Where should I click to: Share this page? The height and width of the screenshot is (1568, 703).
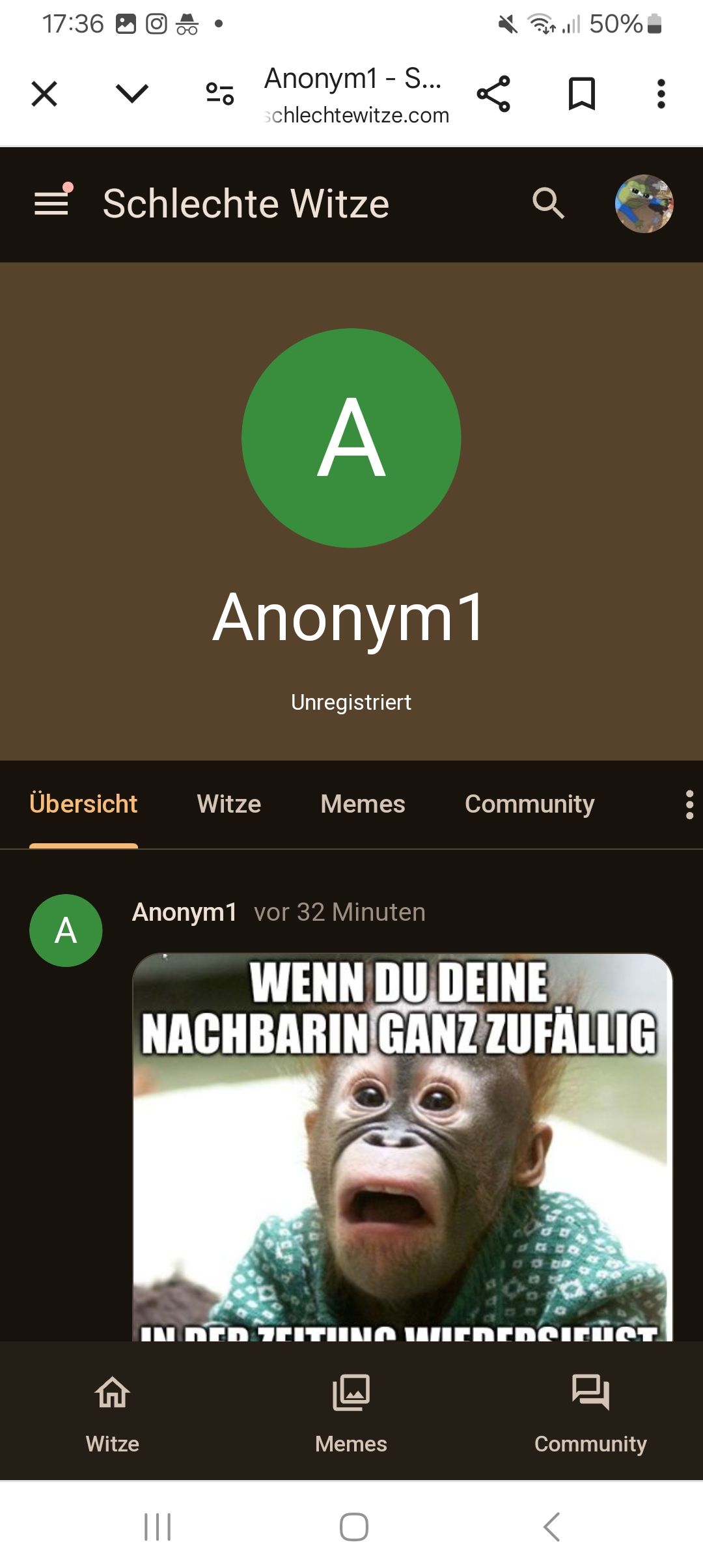coord(493,94)
